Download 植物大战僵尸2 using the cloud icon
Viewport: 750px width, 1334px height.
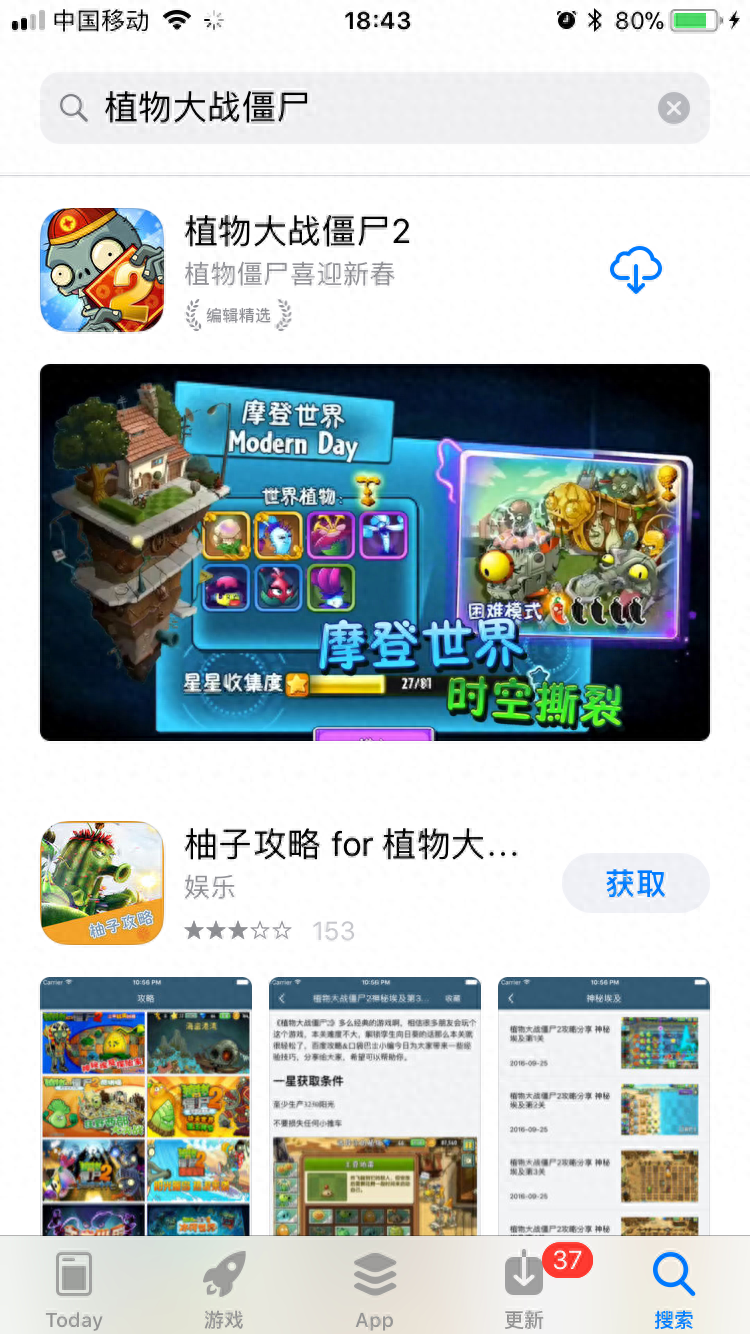tap(636, 270)
